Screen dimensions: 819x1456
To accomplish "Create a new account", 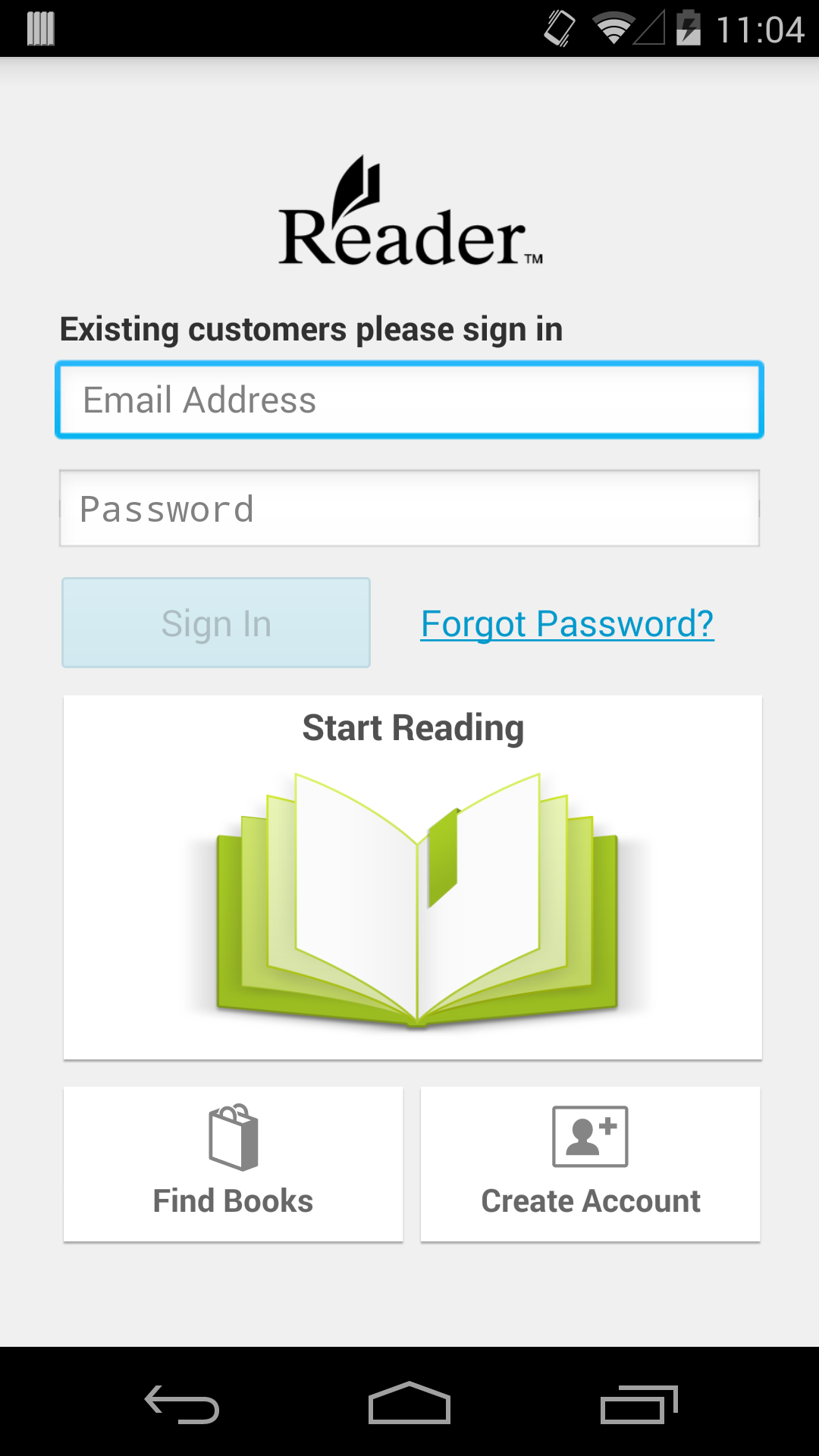I will (x=590, y=1164).
